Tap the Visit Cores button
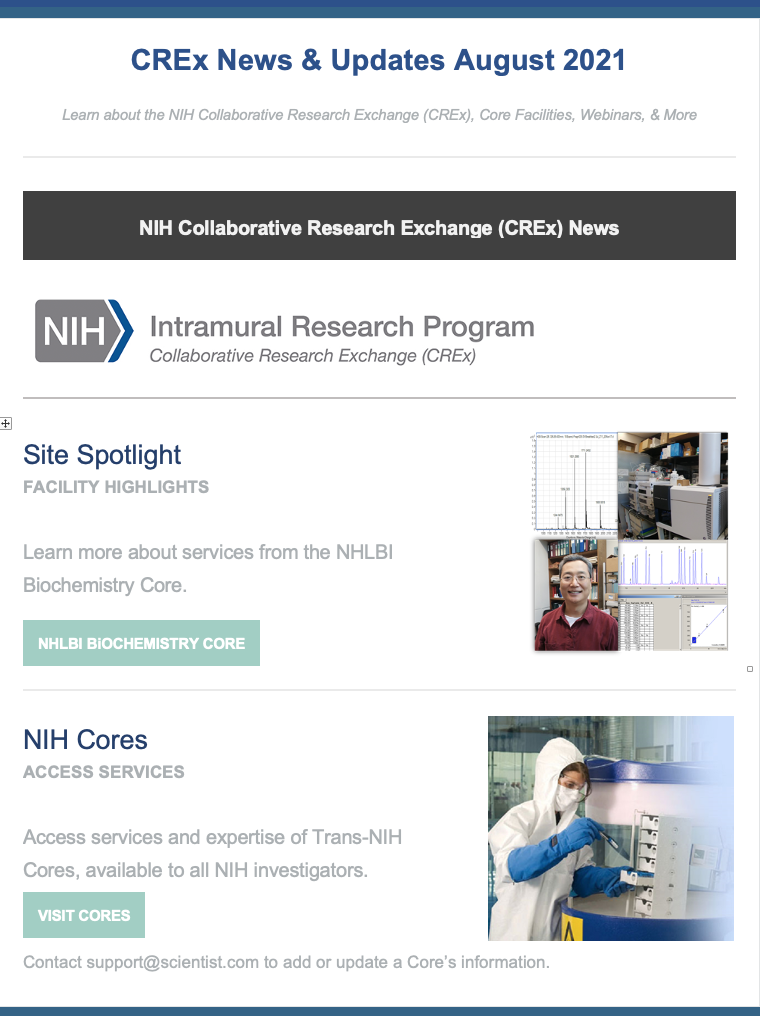This screenshot has height=1016, width=763. click(x=84, y=915)
